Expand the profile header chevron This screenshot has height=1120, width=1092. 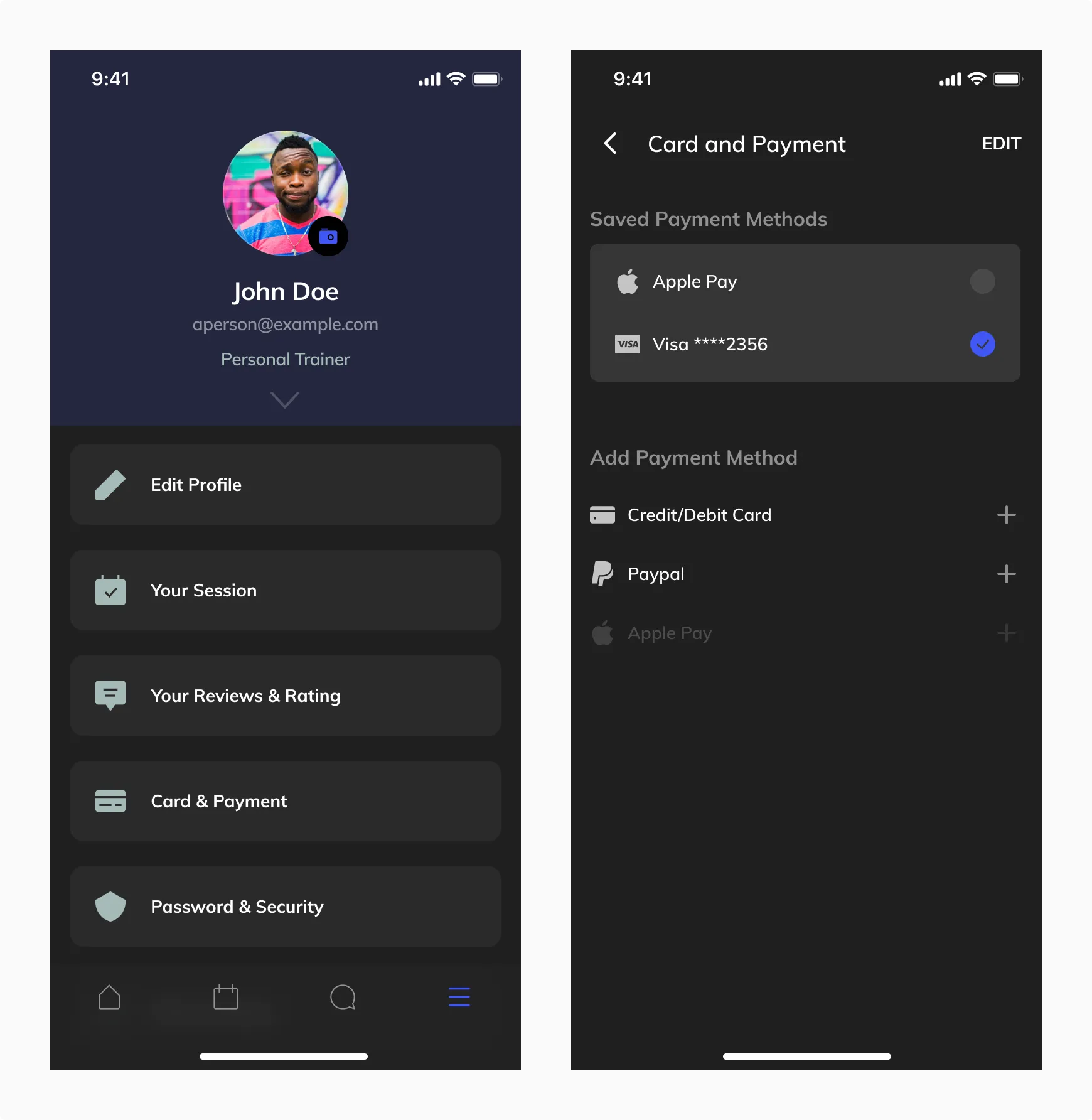[x=285, y=399]
